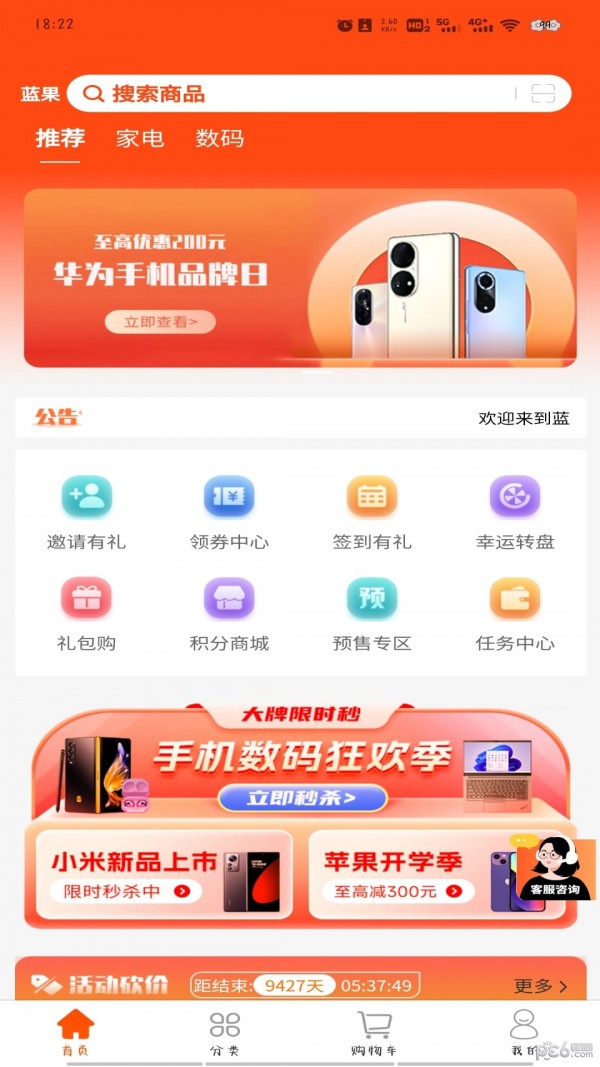
Task: Open the 华为手机品牌日 banner
Action: pyautogui.click(x=300, y=278)
